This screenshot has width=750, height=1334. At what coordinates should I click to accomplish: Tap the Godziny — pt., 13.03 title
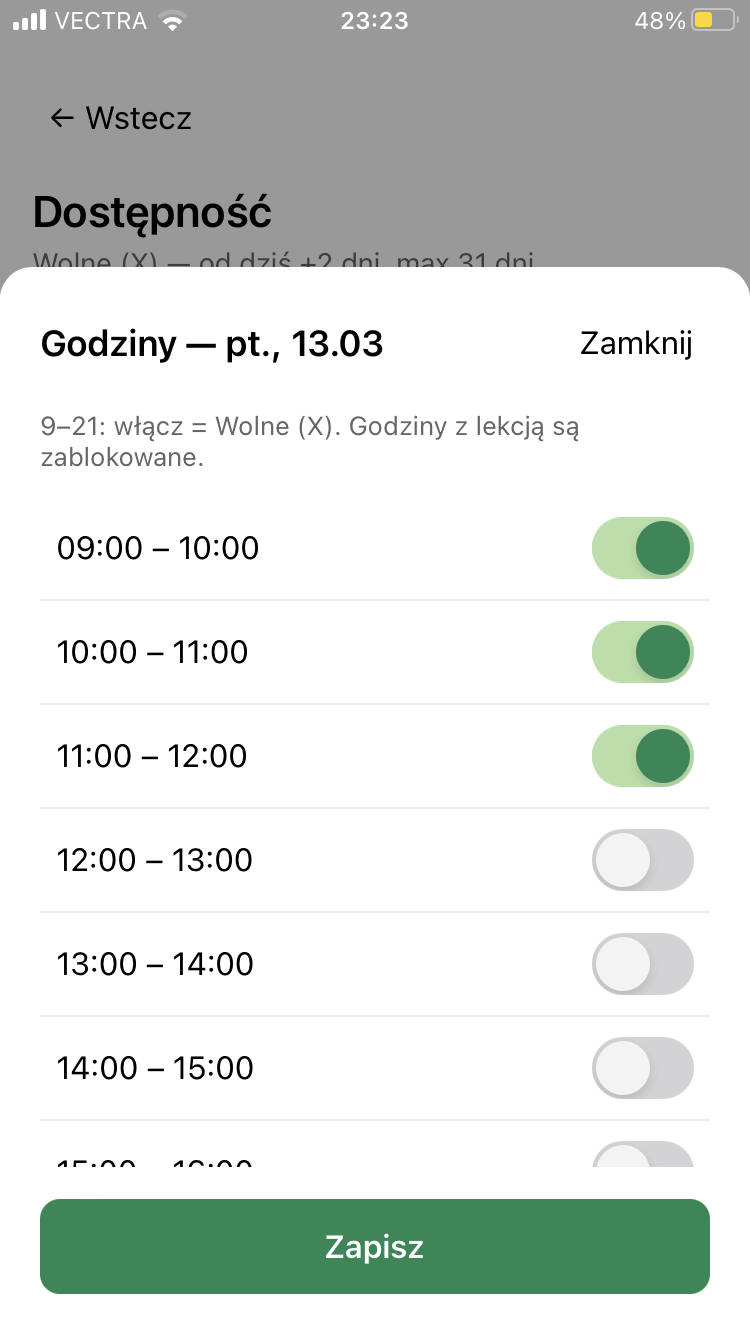(212, 343)
